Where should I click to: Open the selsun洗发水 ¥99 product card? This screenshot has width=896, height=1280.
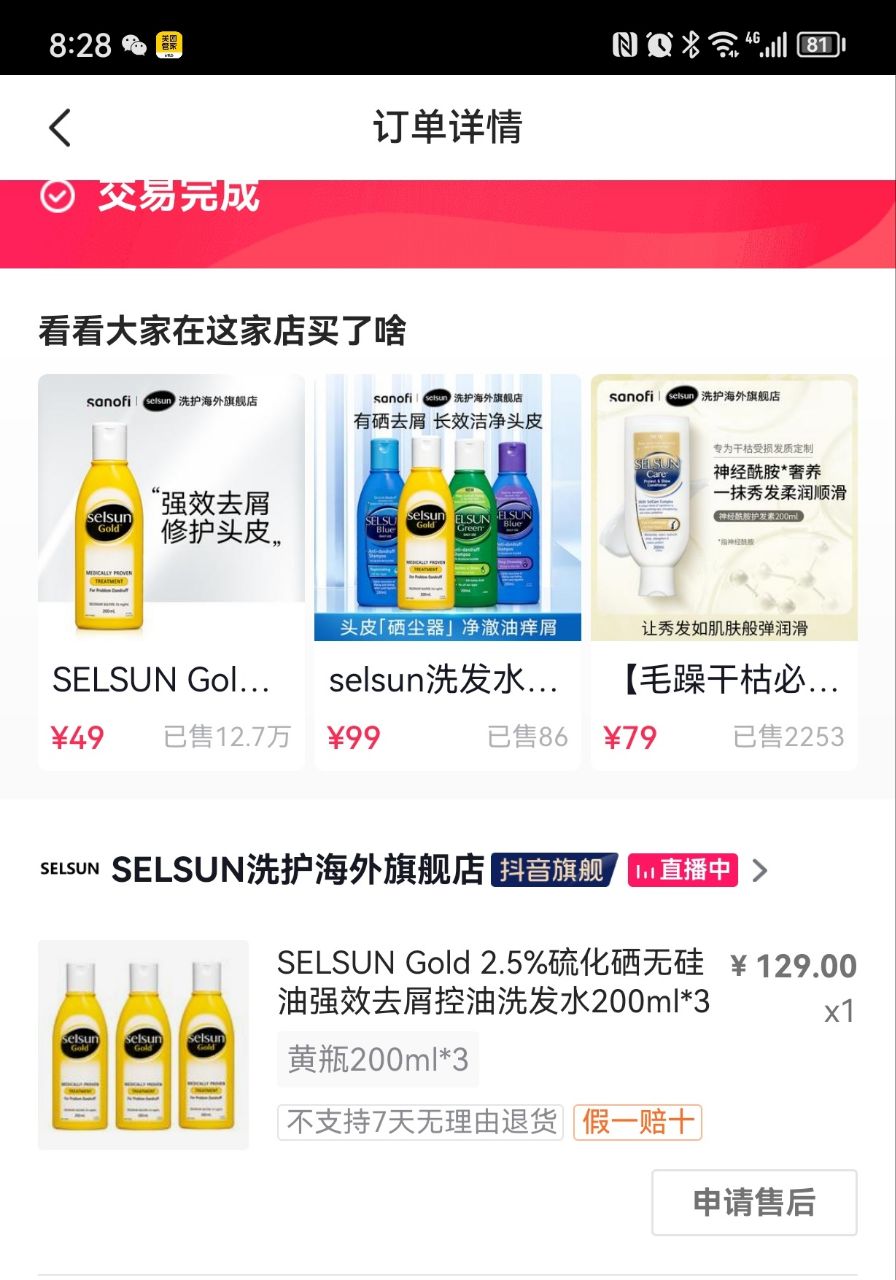pyautogui.click(x=447, y=570)
